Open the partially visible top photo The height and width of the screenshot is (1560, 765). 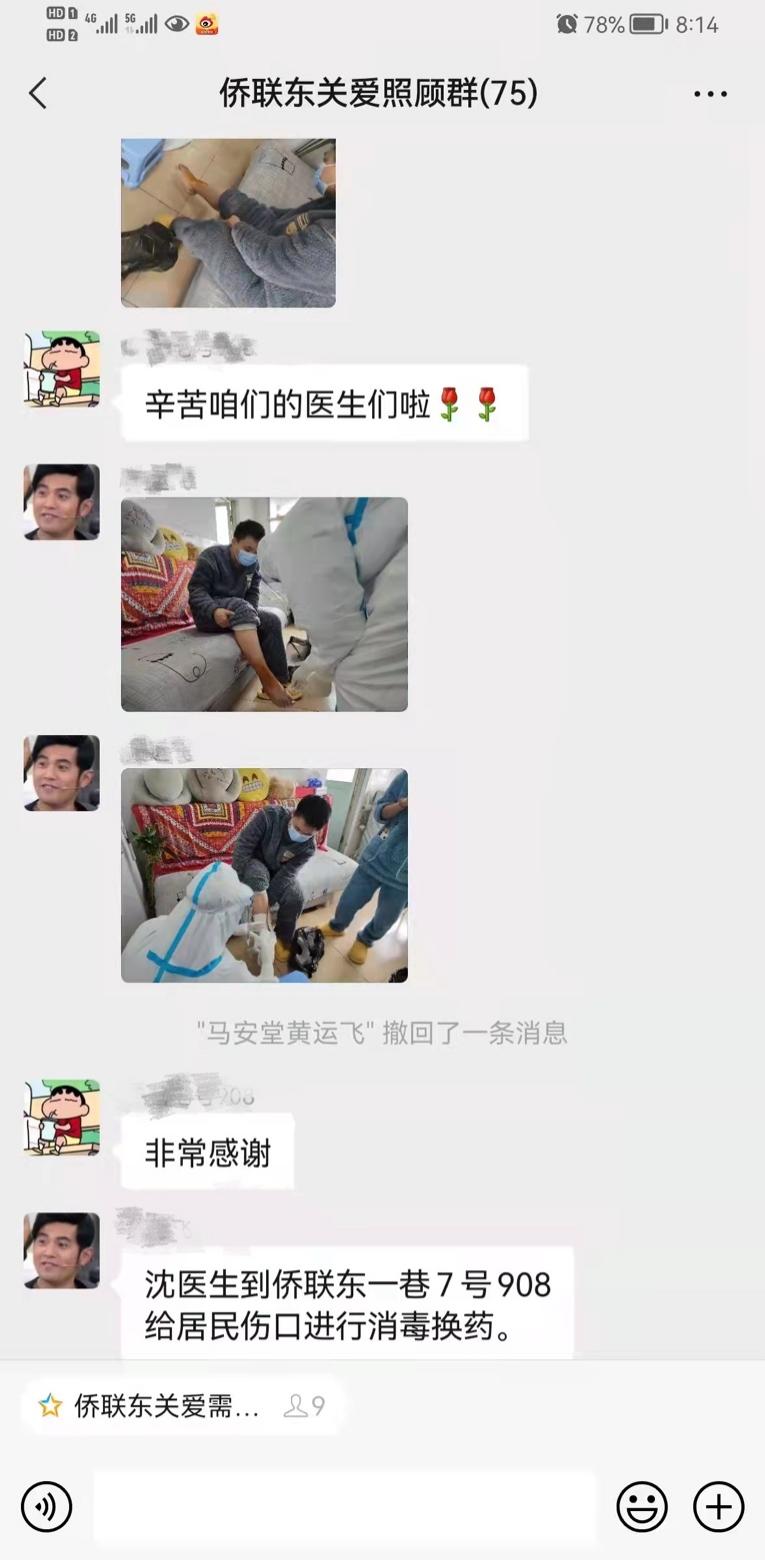click(228, 222)
